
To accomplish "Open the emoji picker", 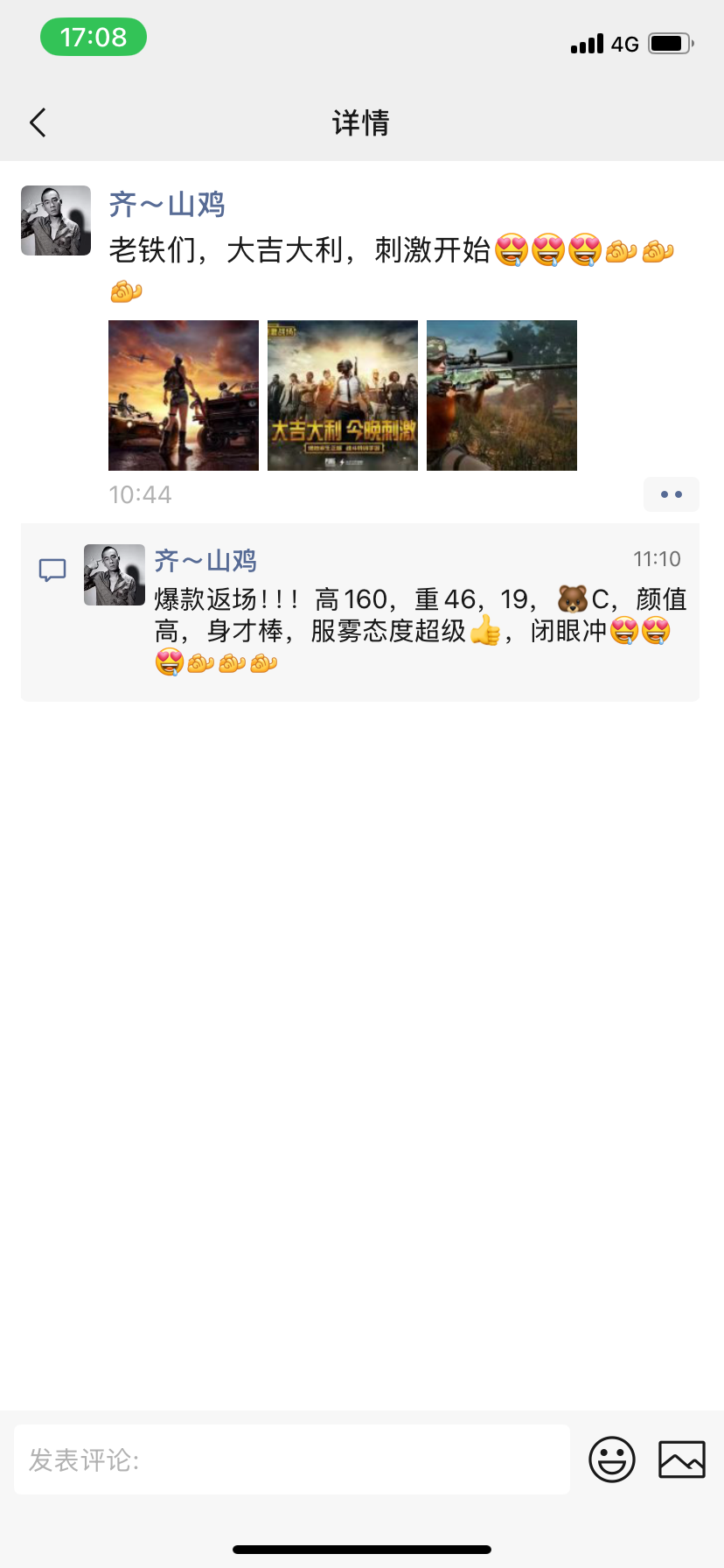I will pyautogui.click(x=612, y=1459).
